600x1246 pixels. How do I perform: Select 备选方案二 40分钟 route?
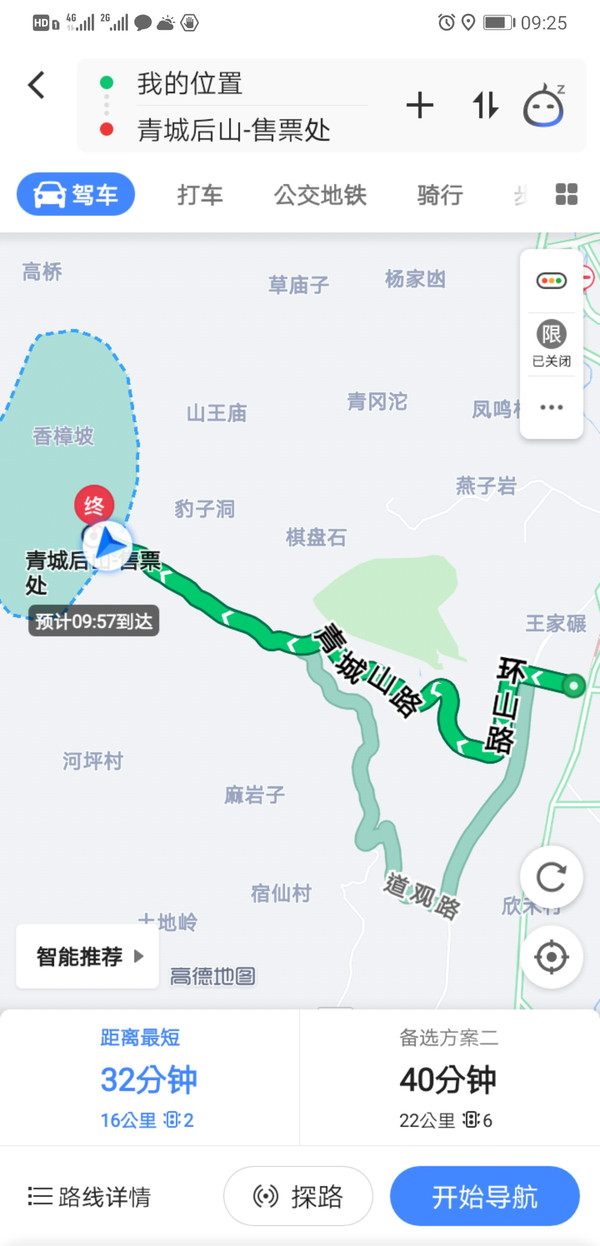click(449, 1079)
